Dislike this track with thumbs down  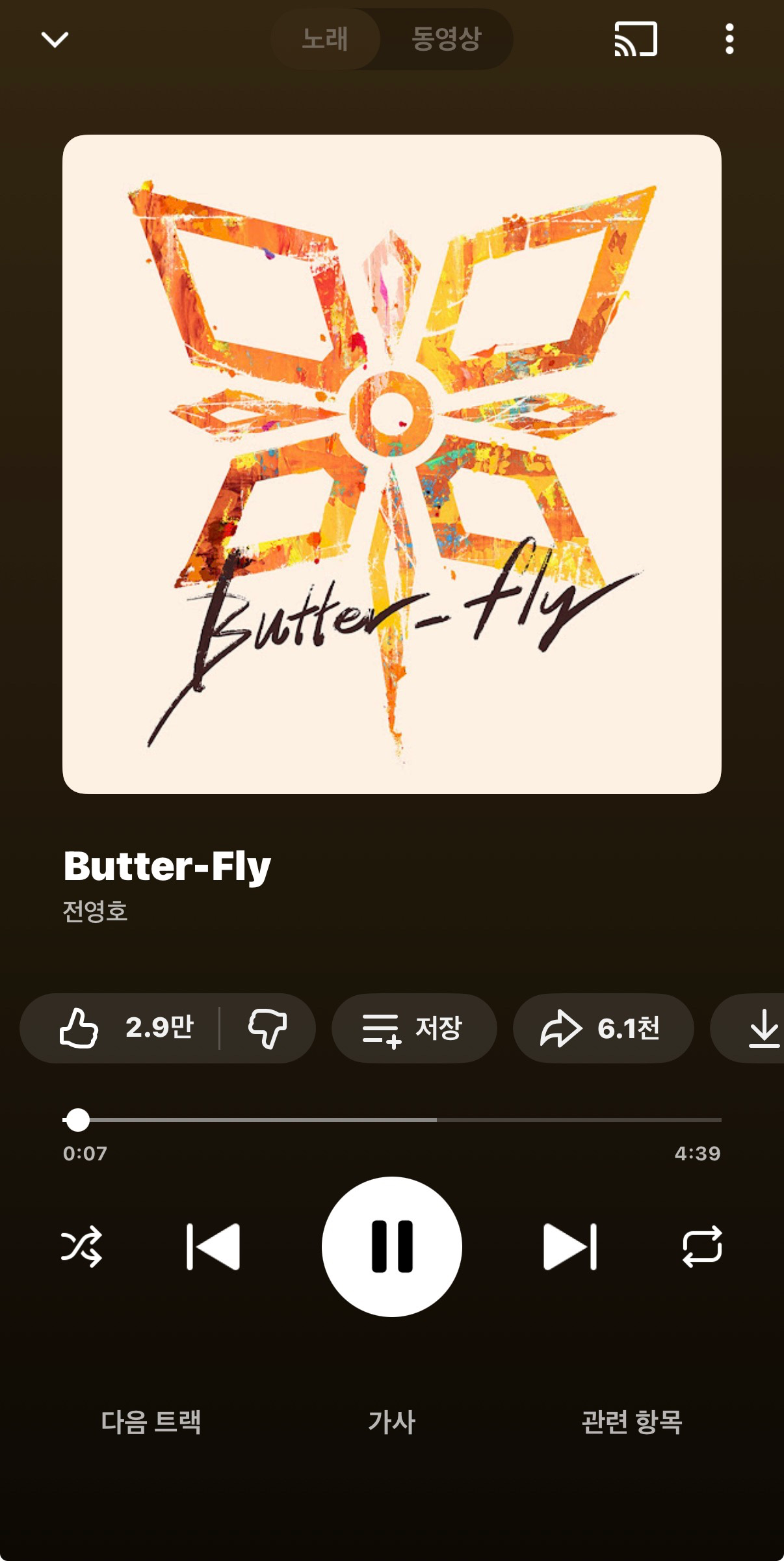click(x=268, y=1028)
